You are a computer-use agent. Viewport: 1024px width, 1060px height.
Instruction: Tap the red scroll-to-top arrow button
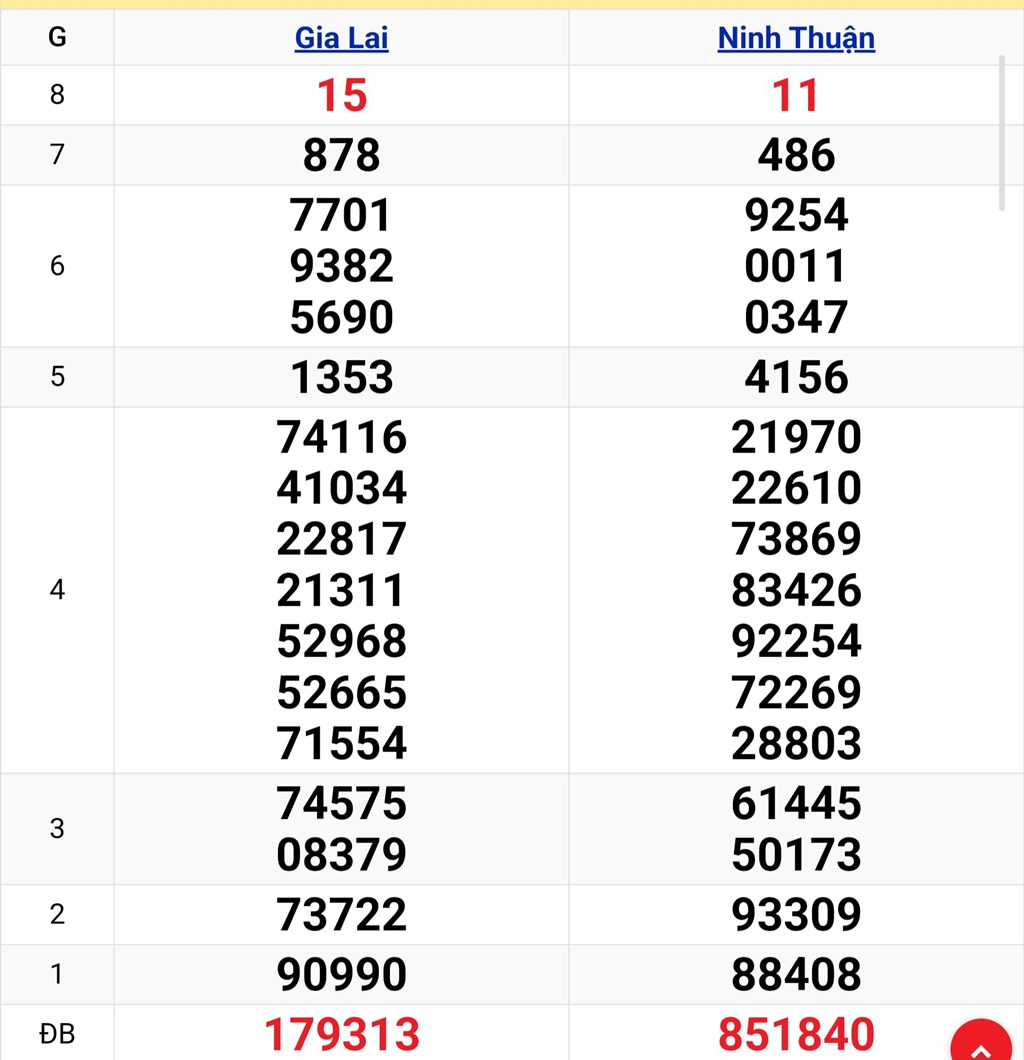point(981,1044)
